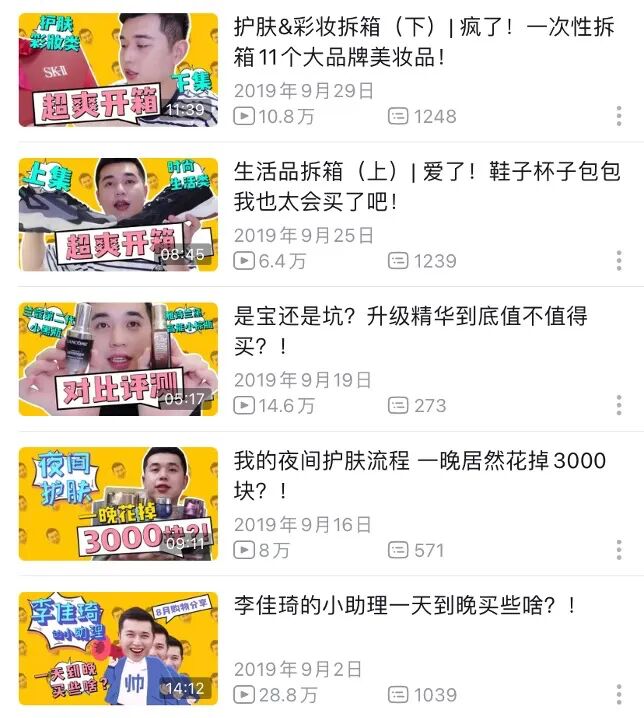The height and width of the screenshot is (718, 644).
Task: Open overflow menu for 护肤&彩妆拆箱 video
Action: coord(619,116)
